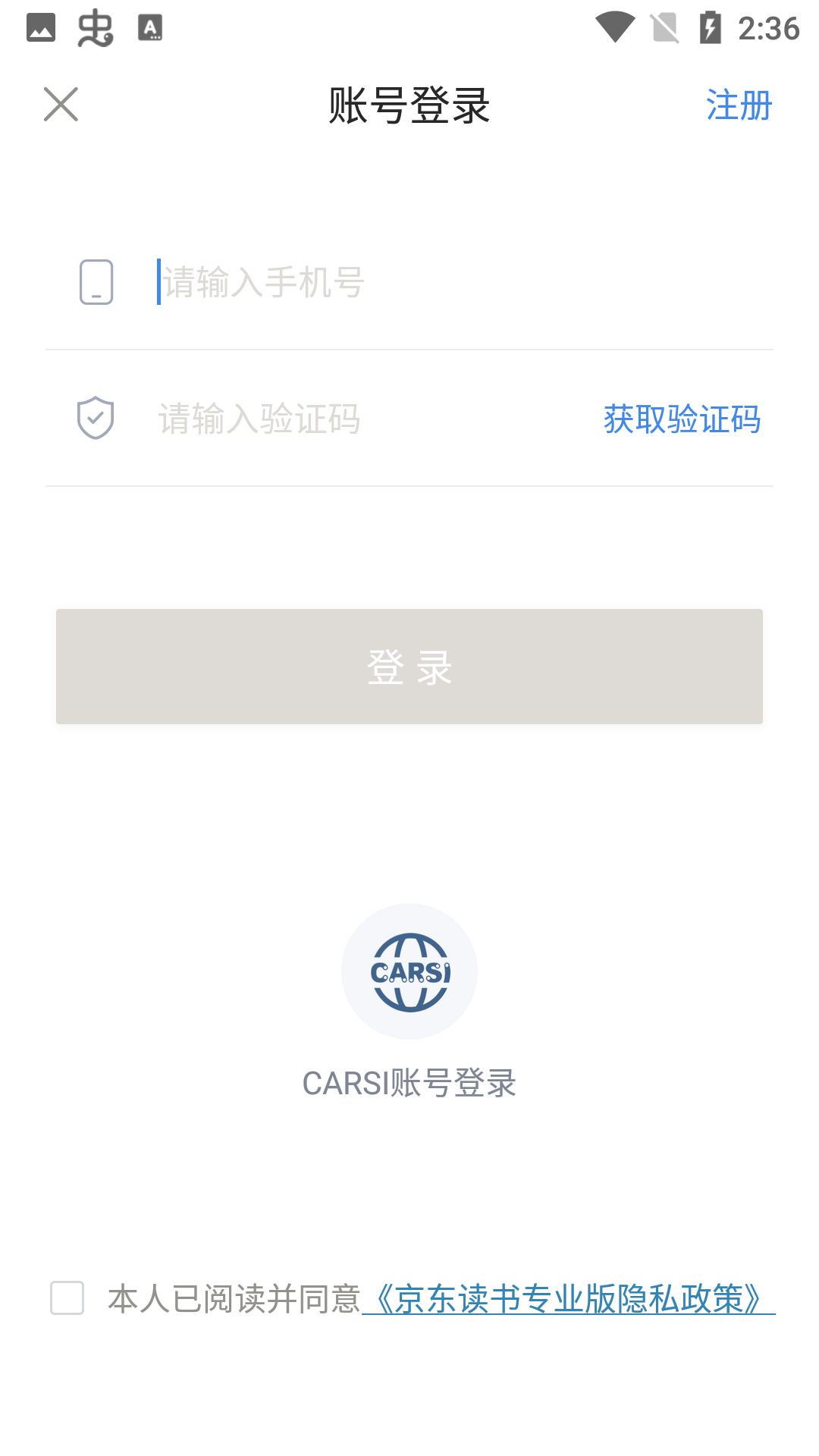The height and width of the screenshot is (1456, 819).
Task: Focus the phone number input field
Action: (455, 283)
